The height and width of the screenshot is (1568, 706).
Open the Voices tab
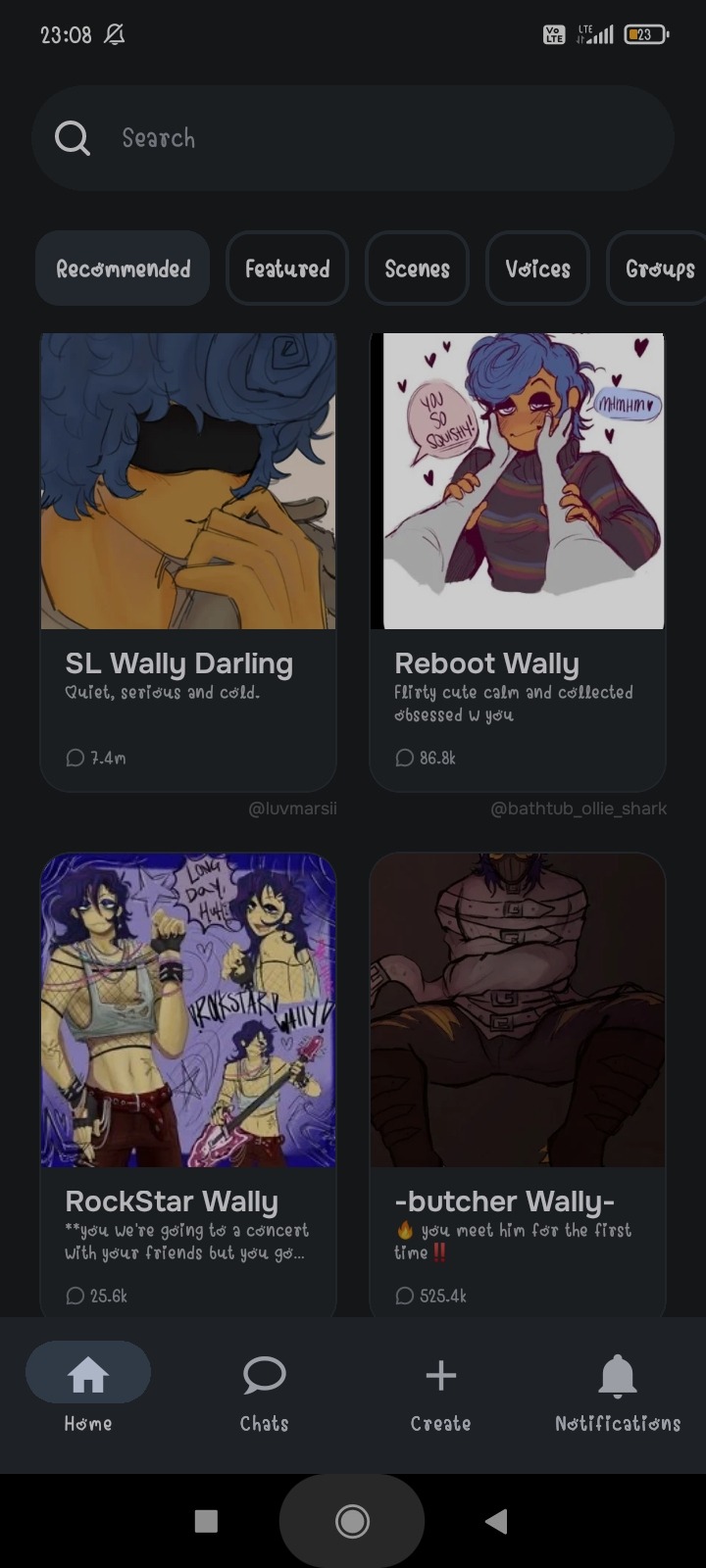[537, 269]
